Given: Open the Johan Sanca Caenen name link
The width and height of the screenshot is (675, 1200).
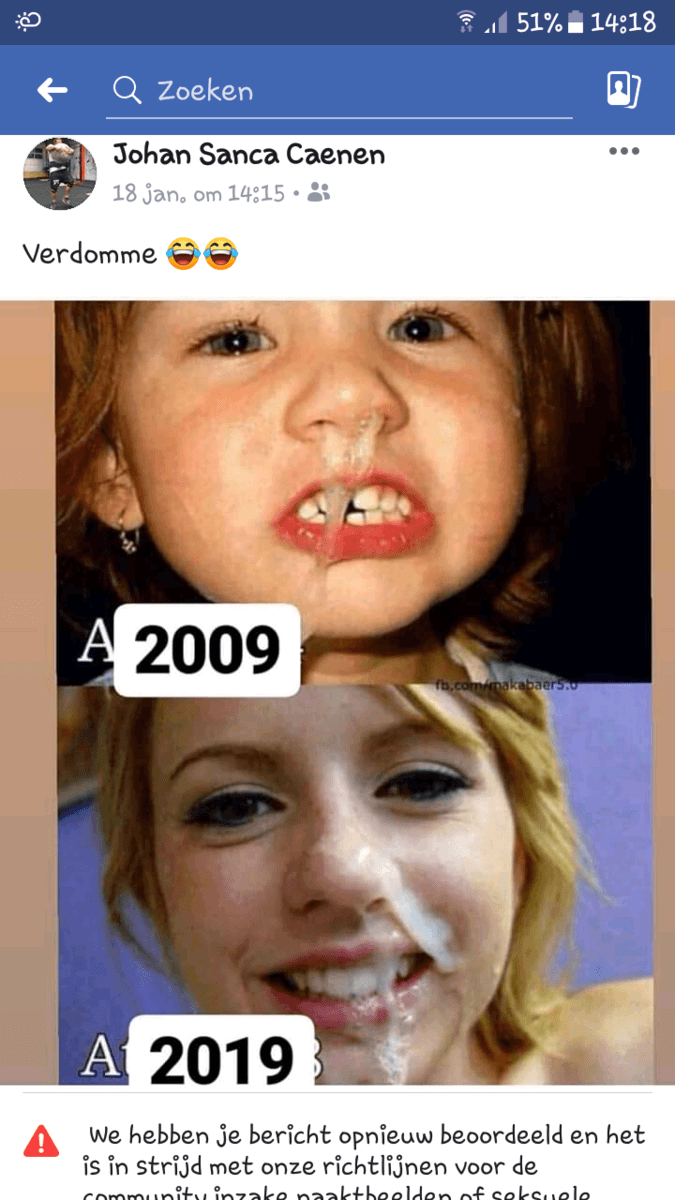Looking at the screenshot, I should pos(248,154).
